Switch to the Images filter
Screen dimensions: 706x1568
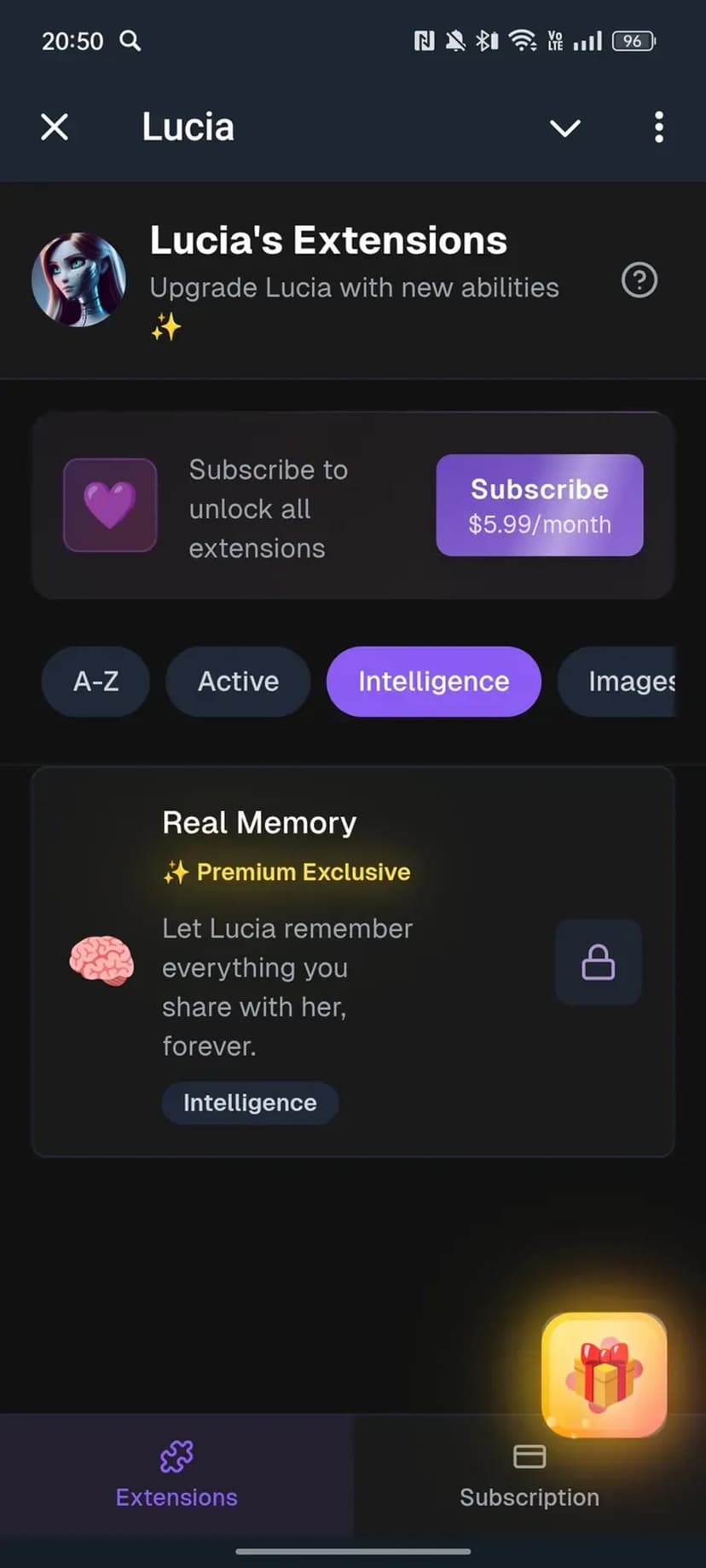(622, 681)
